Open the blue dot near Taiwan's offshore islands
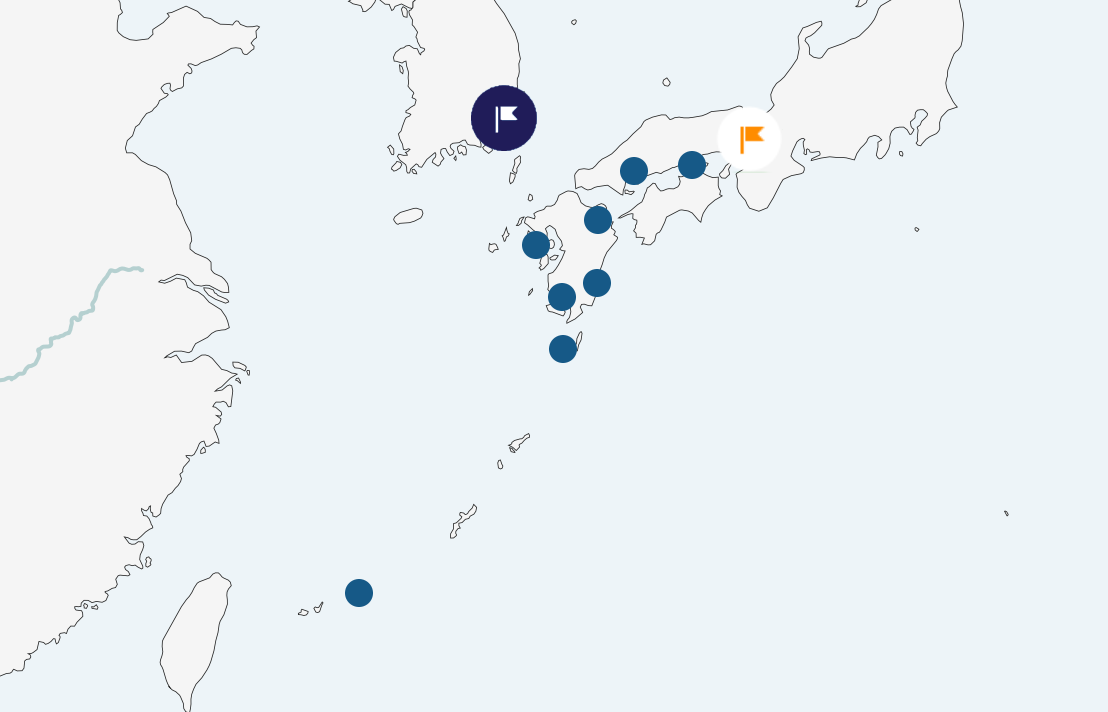Screen dimensions: 1108x712 point(359,593)
